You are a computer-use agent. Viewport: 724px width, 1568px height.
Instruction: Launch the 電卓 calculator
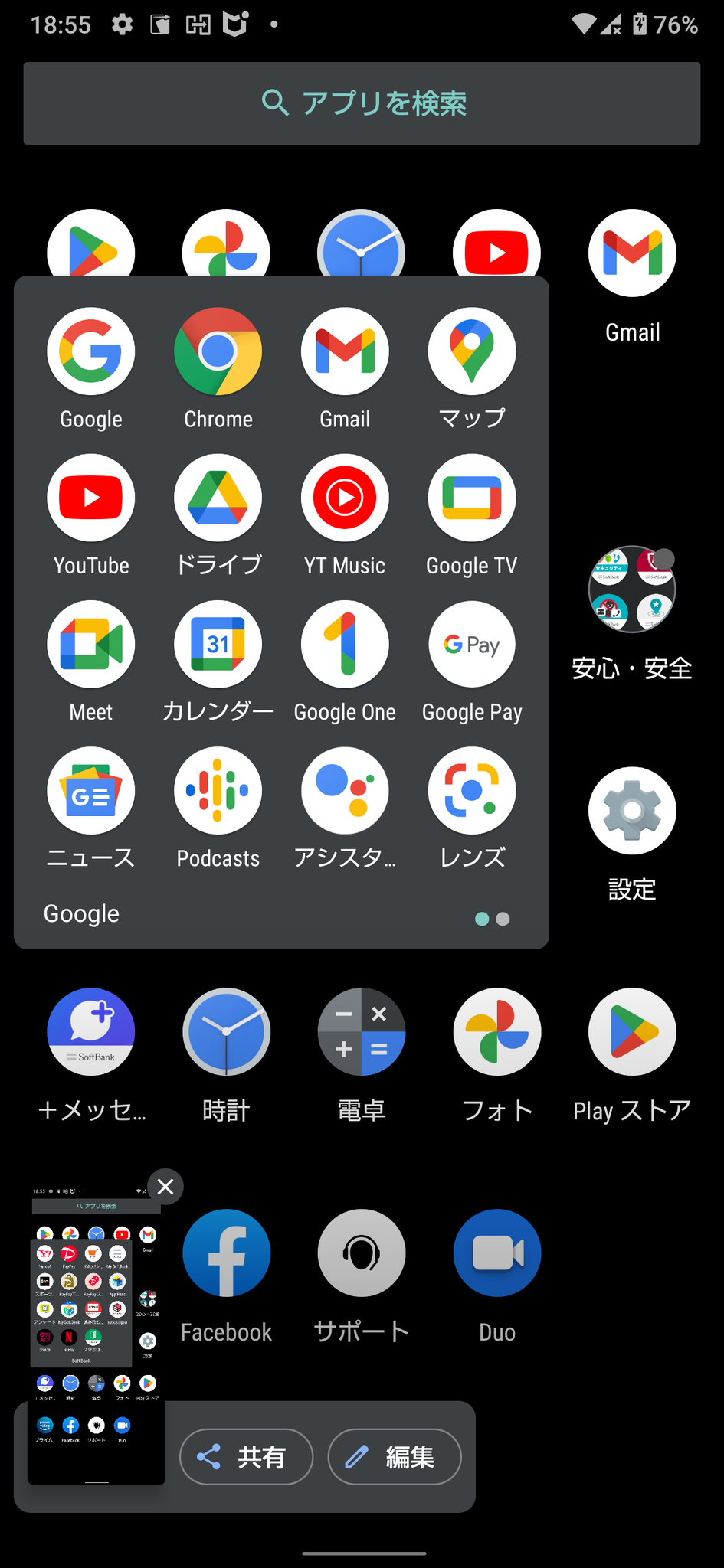tap(360, 1031)
